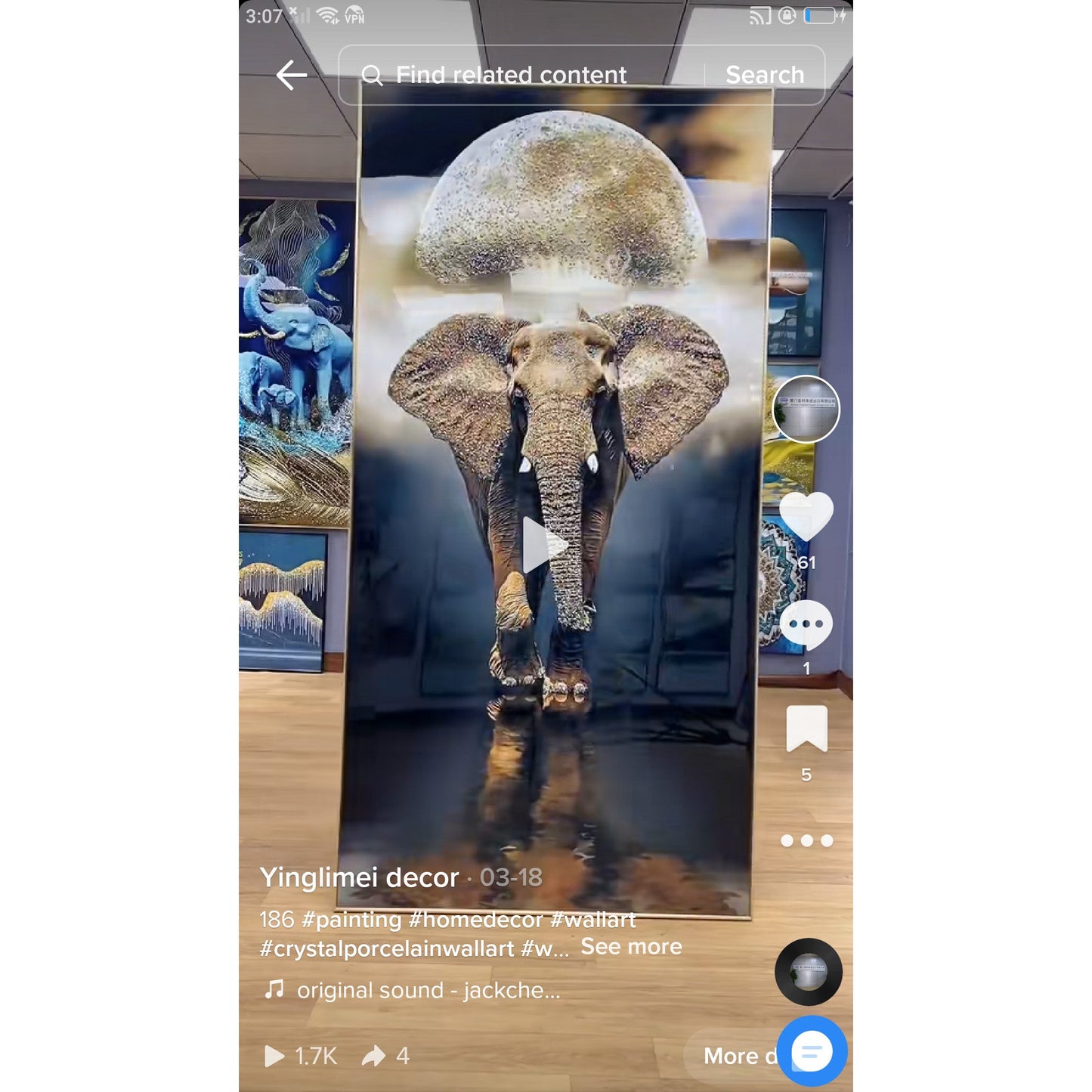The height and width of the screenshot is (1092, 1092).
Task: Like this video with the heart icon
Action: click(x=806, y=516)
